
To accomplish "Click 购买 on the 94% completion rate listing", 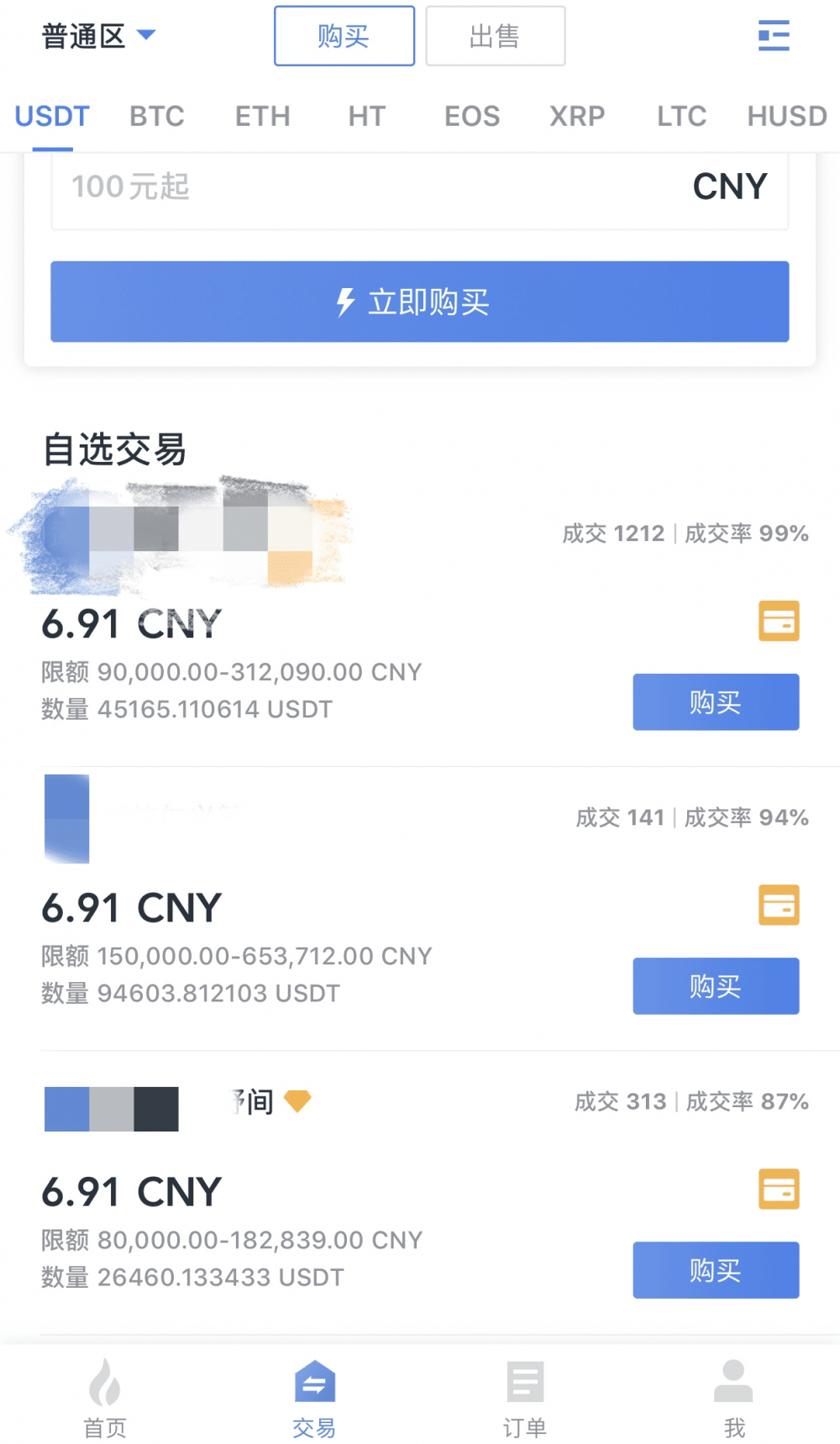I will tap(716, 987).
